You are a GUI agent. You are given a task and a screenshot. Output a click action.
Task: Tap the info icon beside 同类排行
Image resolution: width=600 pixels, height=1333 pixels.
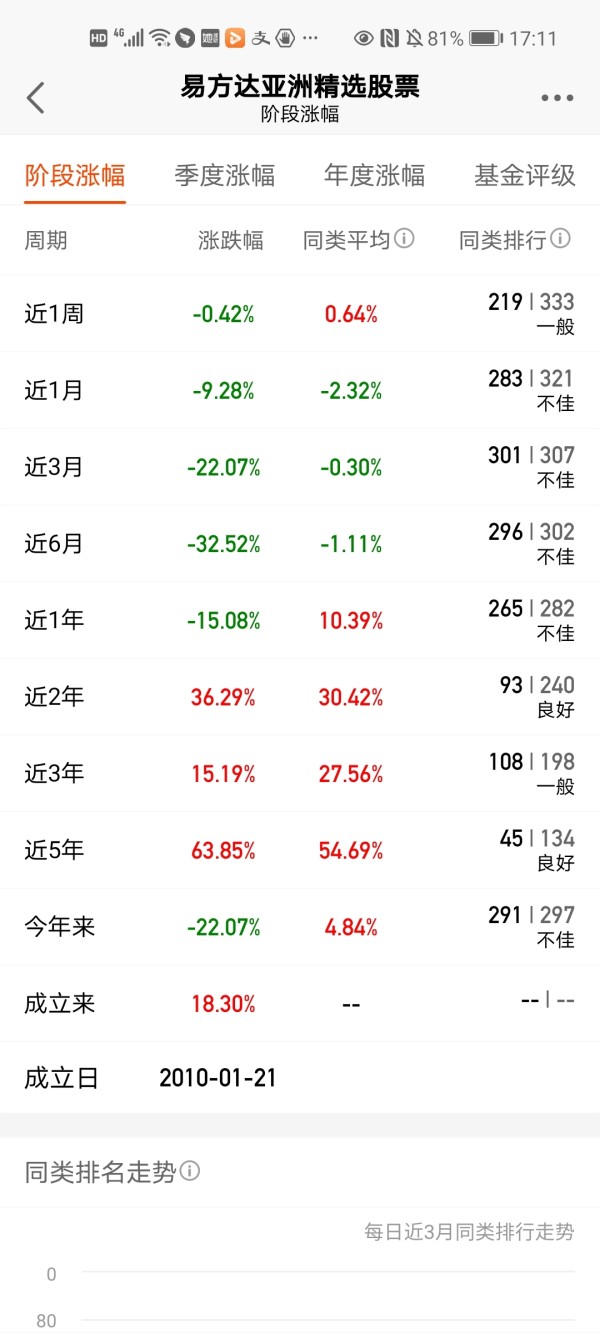(561, 239)
